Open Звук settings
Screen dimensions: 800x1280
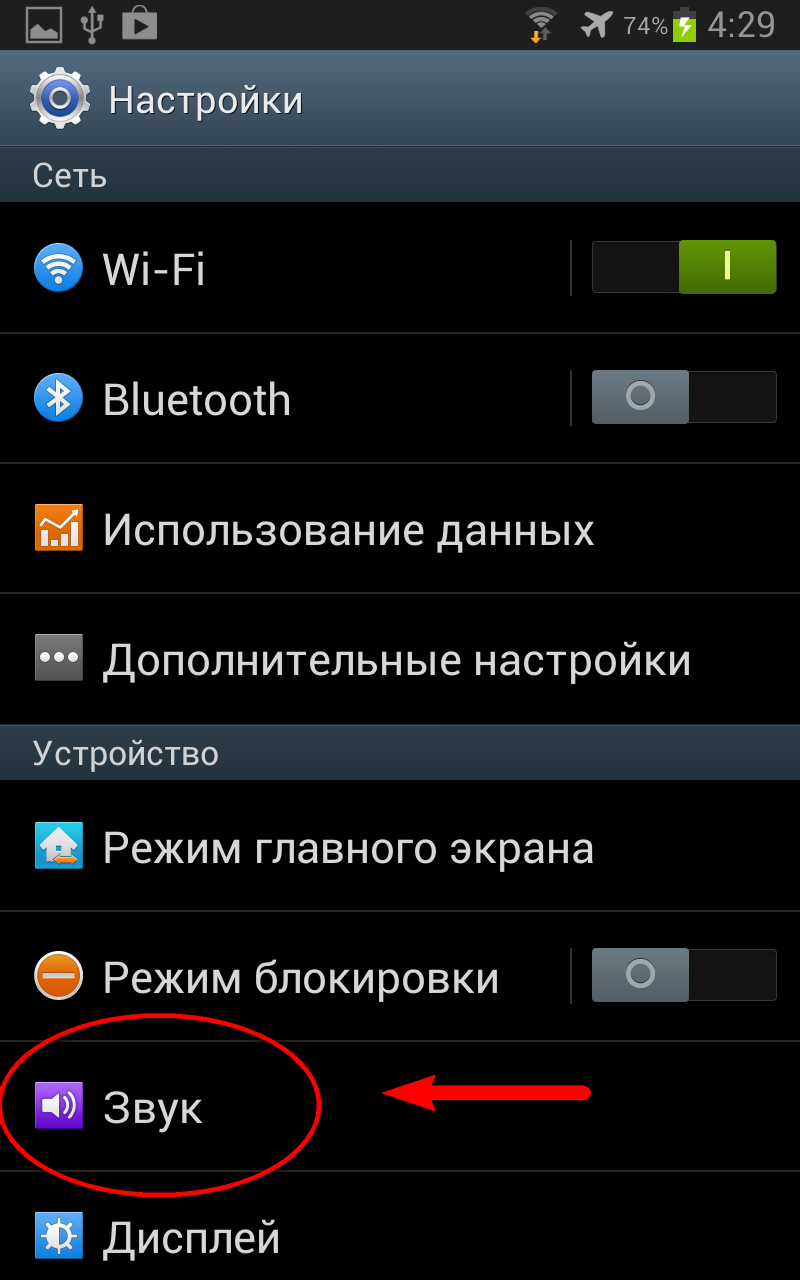point(152,1107)
